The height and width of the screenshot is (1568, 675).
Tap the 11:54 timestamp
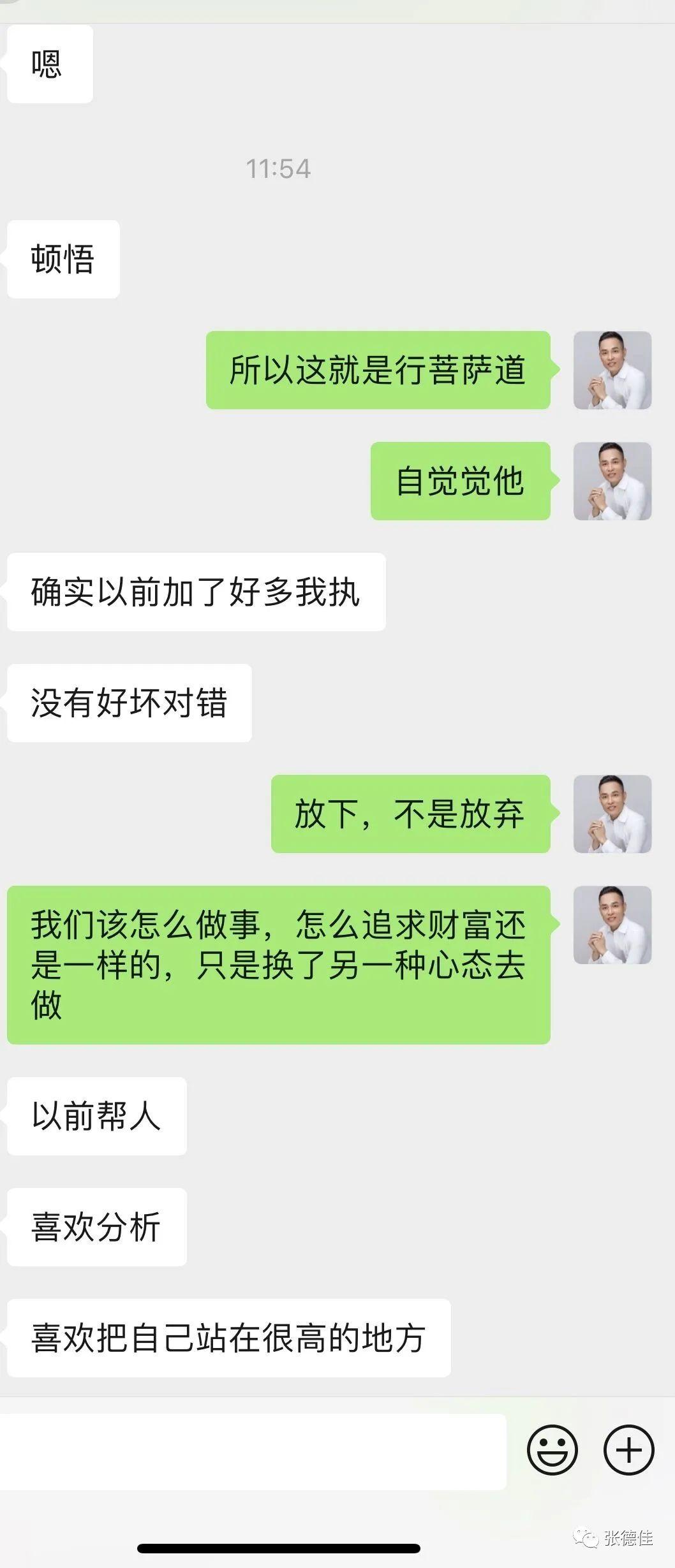click(x=278, y=168)
